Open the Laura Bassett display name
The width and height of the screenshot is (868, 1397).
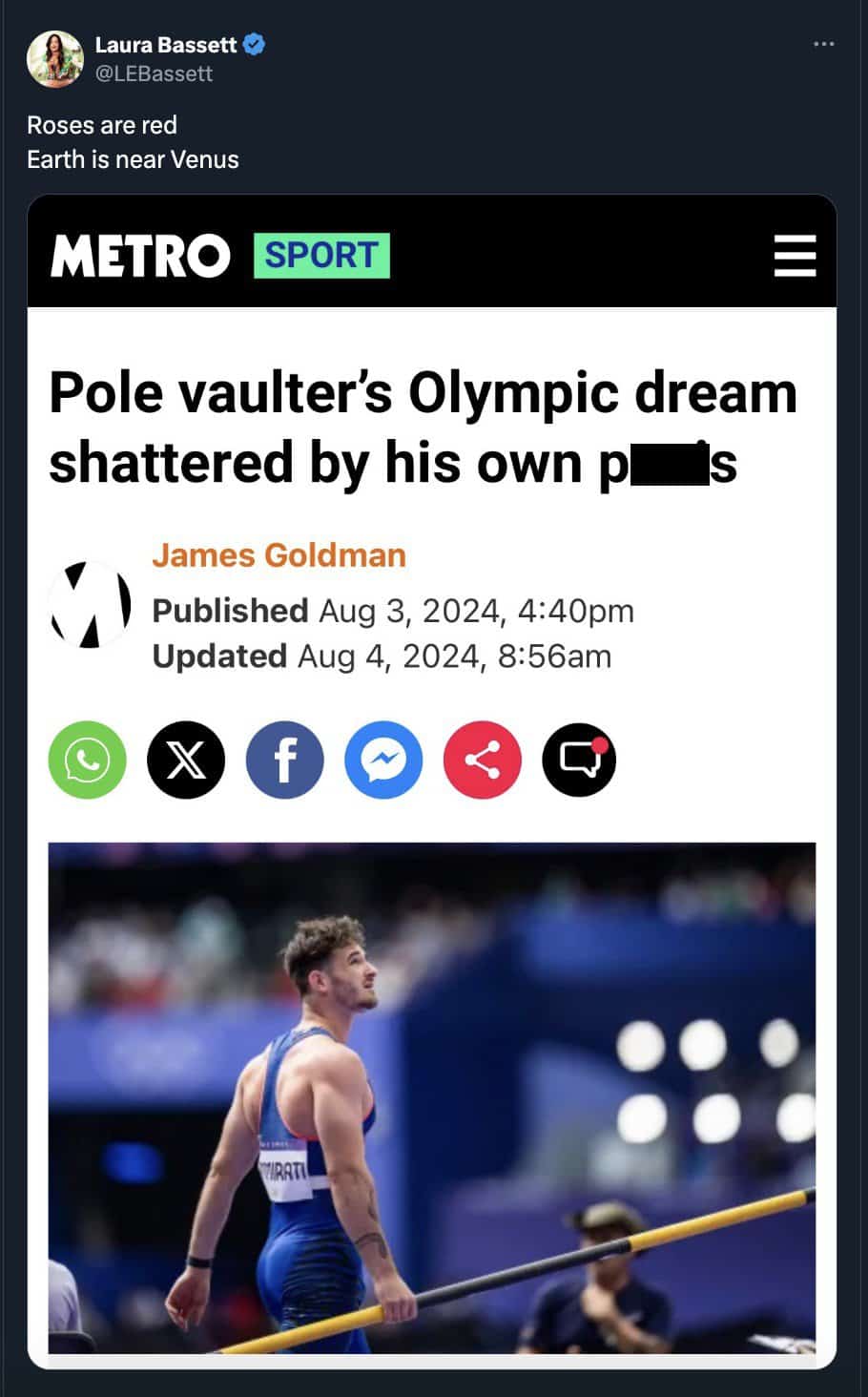[x=165, y=44]
